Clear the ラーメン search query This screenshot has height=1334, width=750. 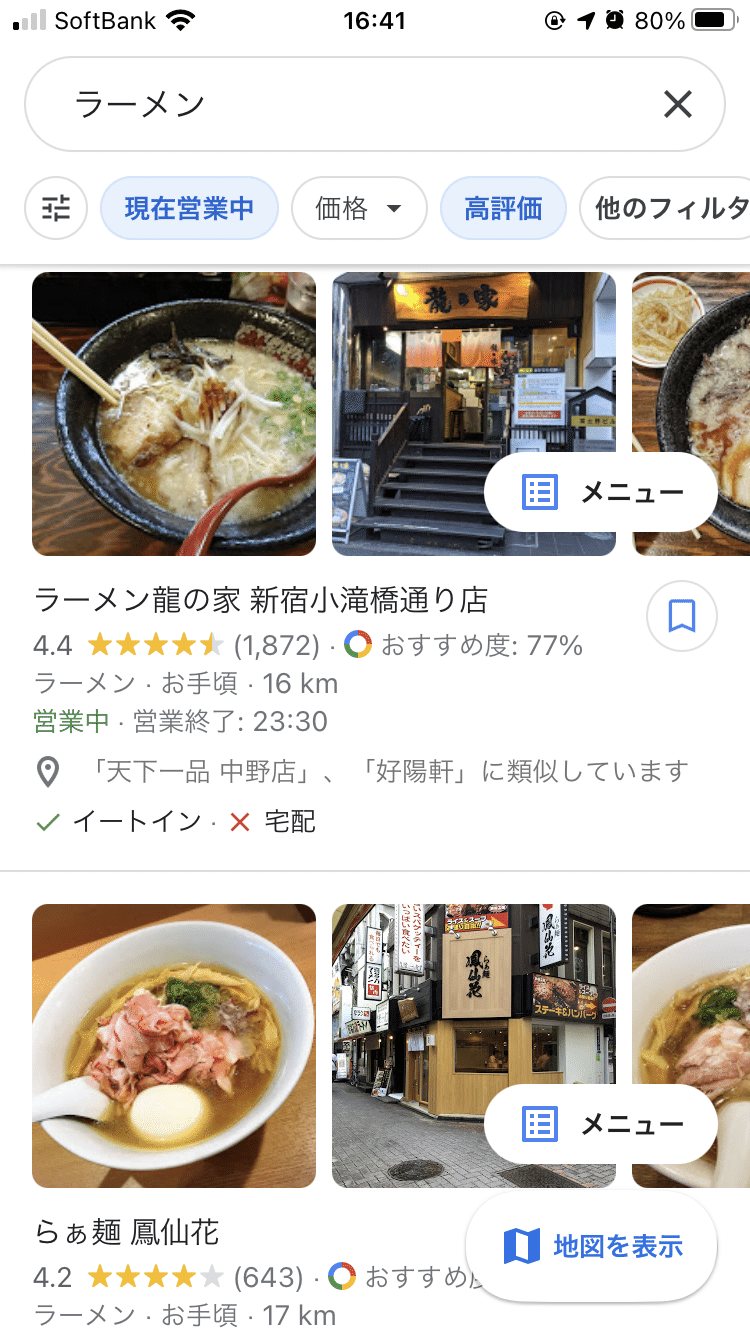click(x=677, y=104)
